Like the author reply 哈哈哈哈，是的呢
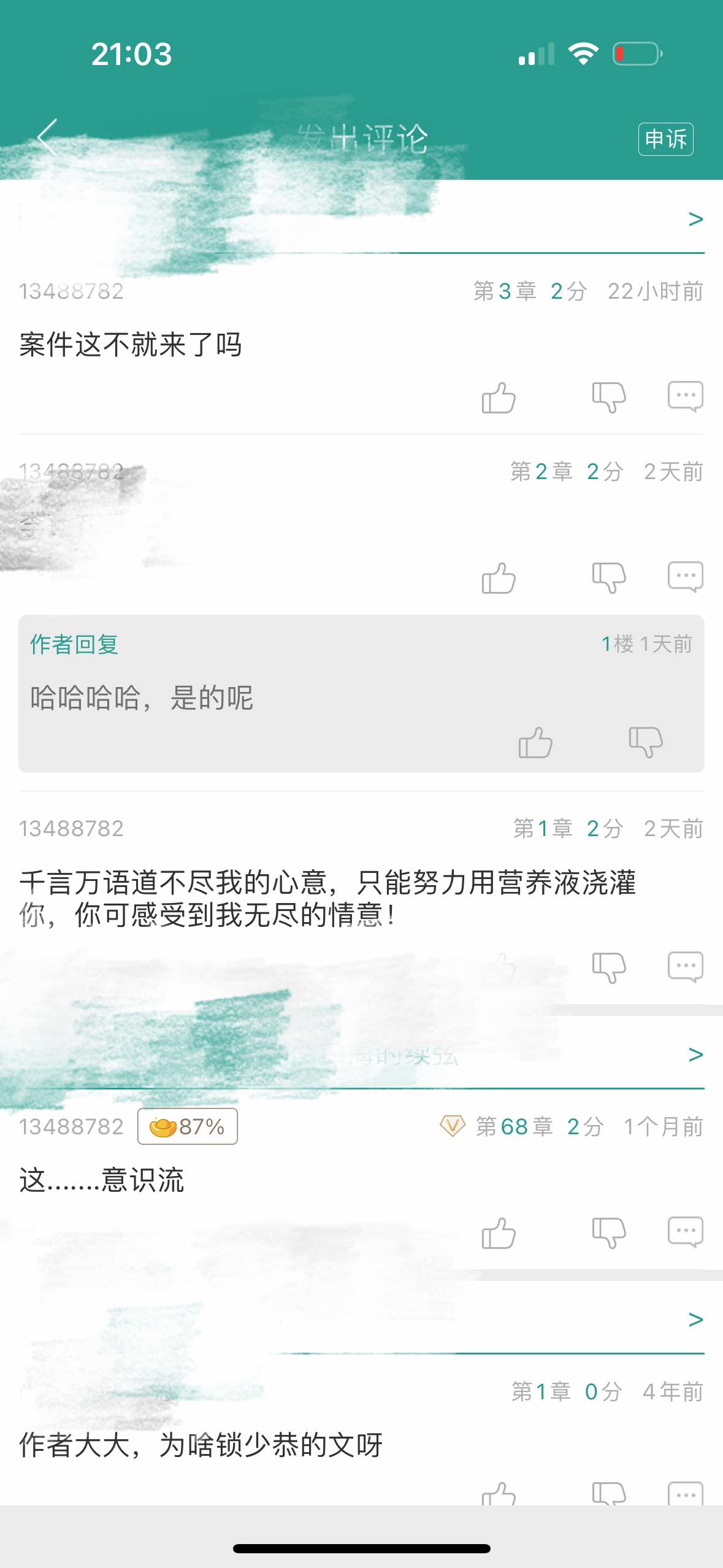 [535, 742]
